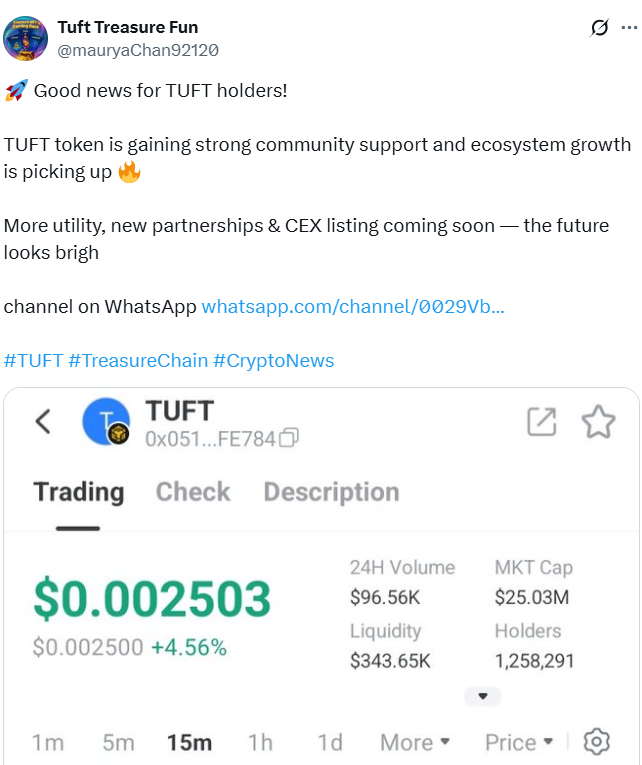Follow the whatsapp.com channel link
Viewport: 642px width, 765px height.
click(352, 306)
